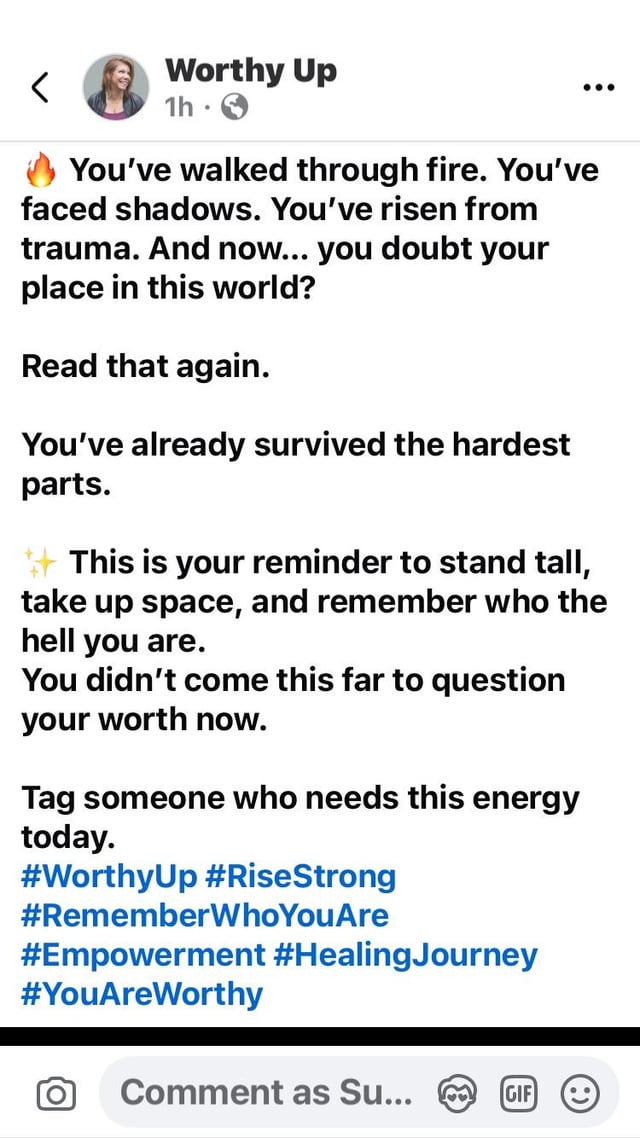
Task: Open the Worthy Up page name
Action: pos(251,71)
